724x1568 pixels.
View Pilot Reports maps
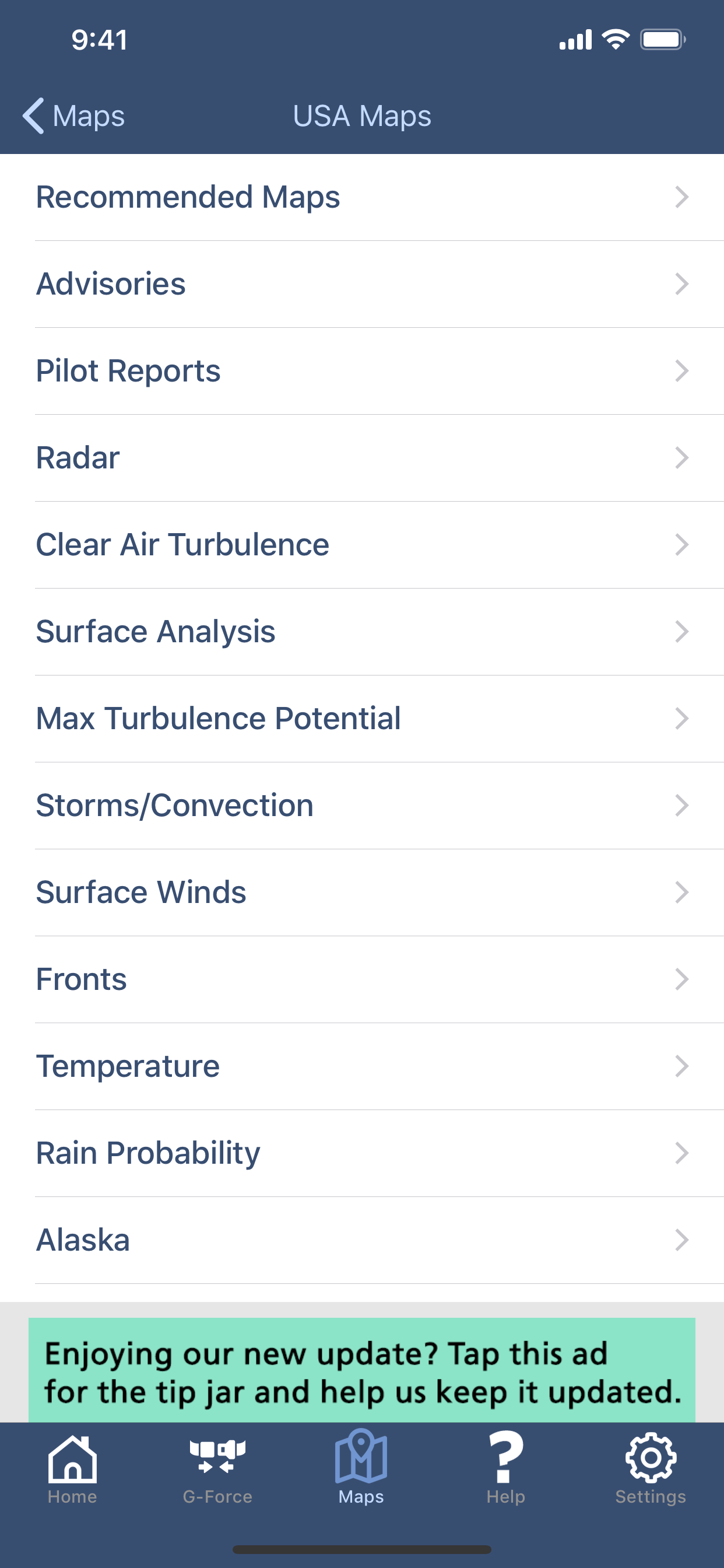[361, 372]
